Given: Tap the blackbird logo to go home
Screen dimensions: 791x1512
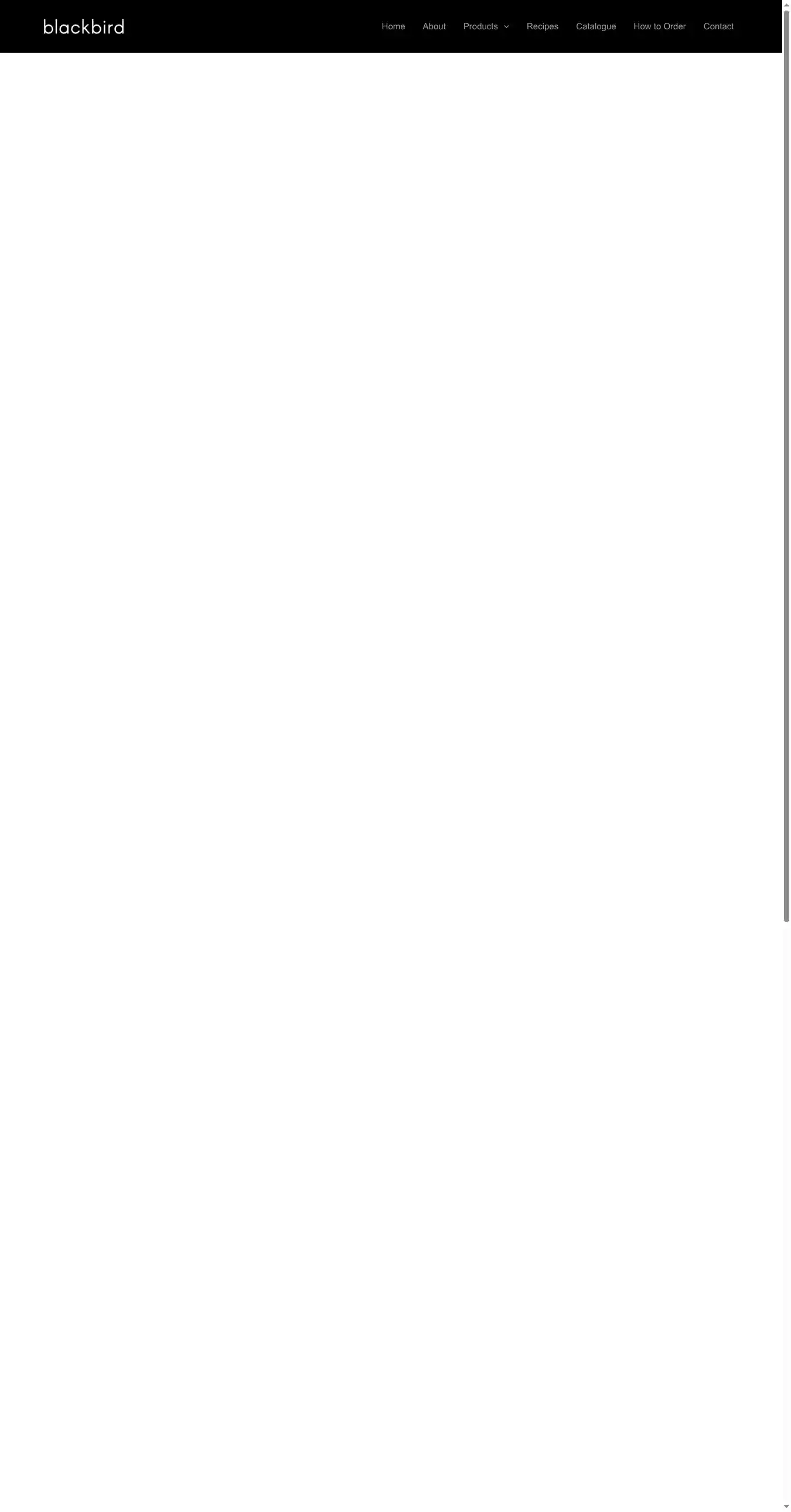Looking at the screenshot, I should pos(84,27).
